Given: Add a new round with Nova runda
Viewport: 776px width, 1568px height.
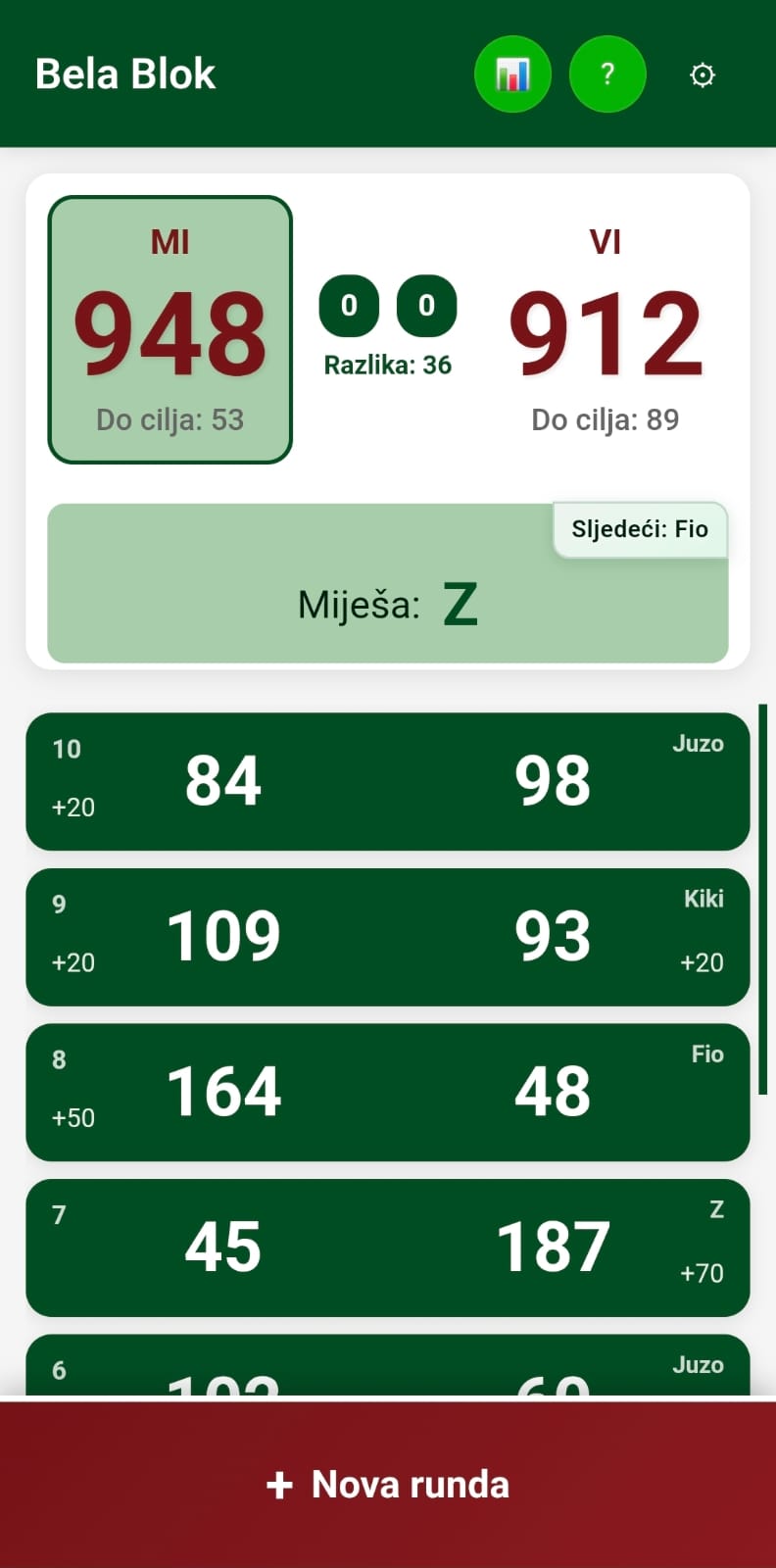Looking at the screenshot, I should point(388,1484).
